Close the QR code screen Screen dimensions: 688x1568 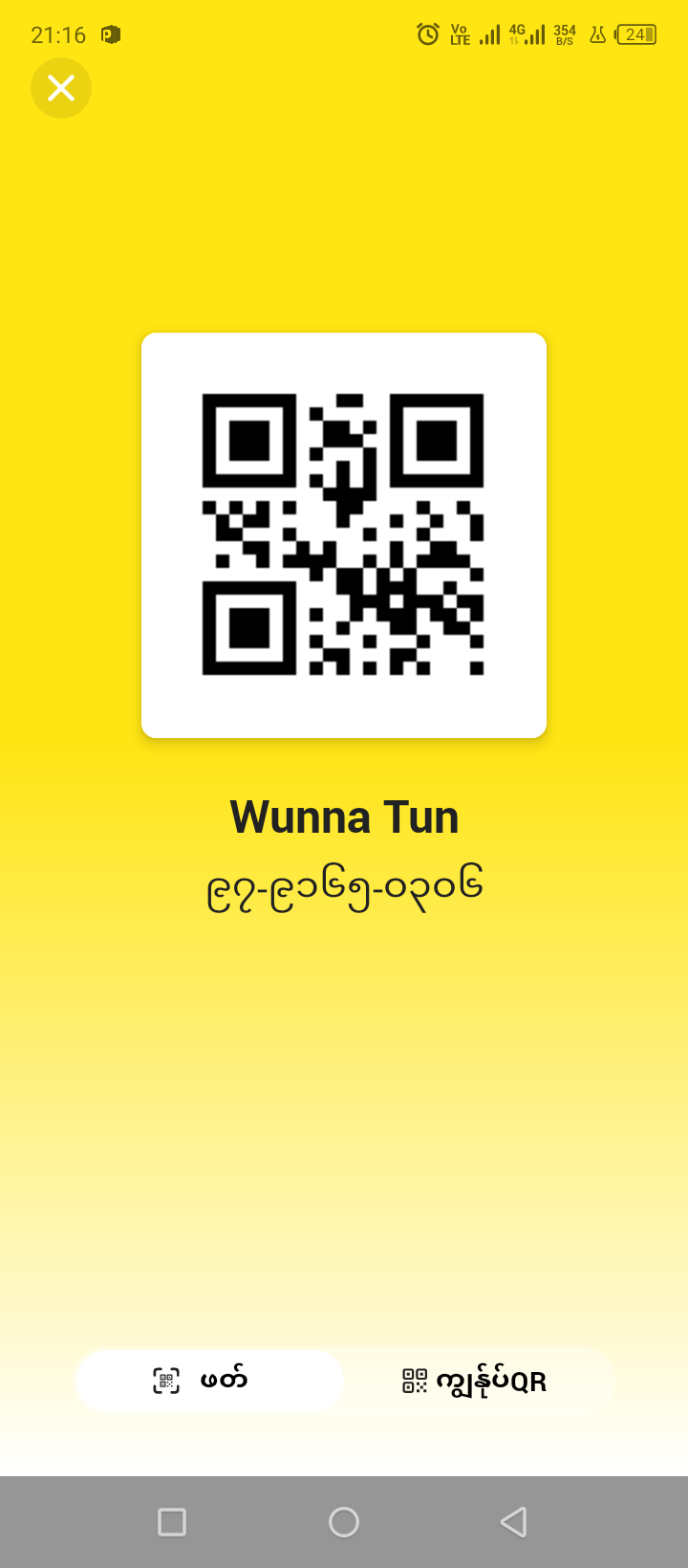point(61,88)
